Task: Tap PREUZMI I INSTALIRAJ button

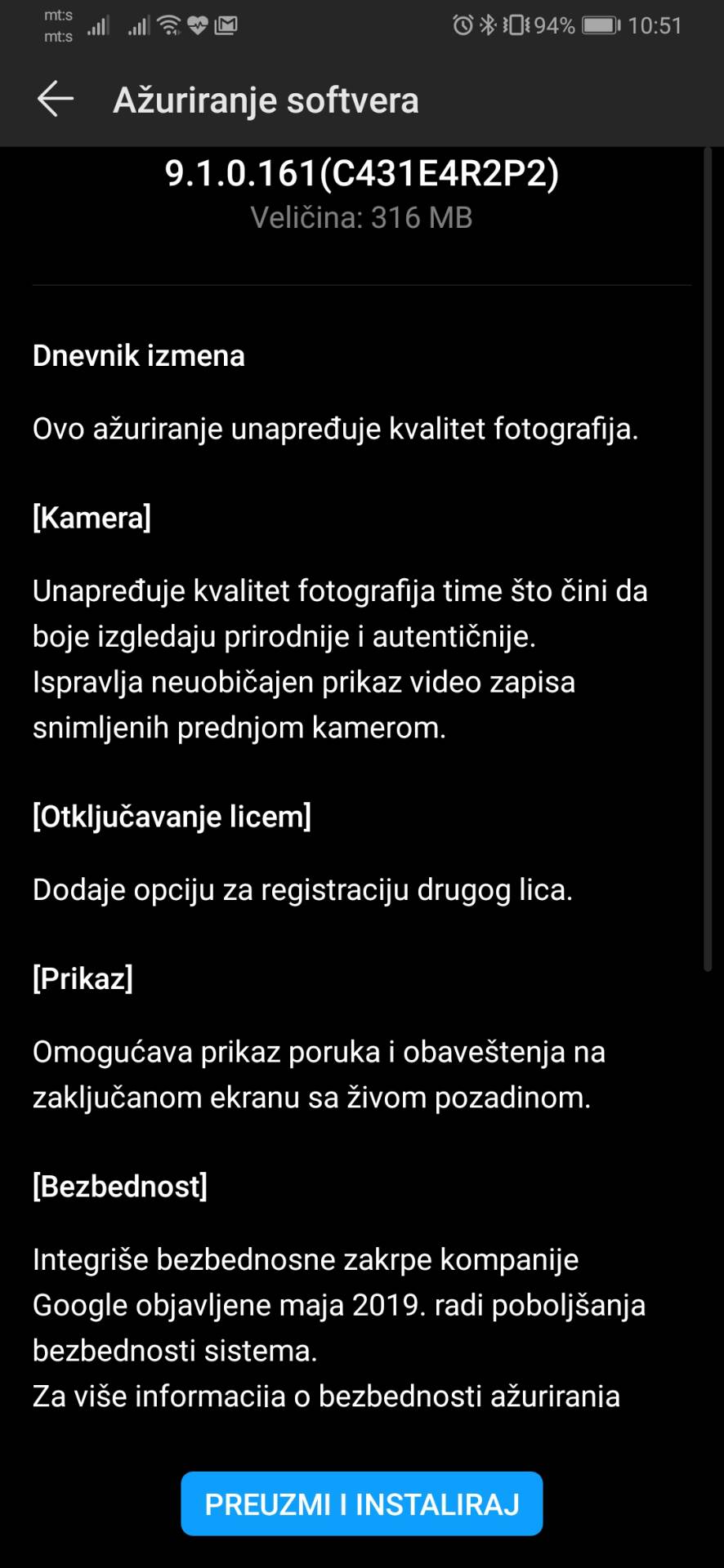Action: (x=362, y=1503)
